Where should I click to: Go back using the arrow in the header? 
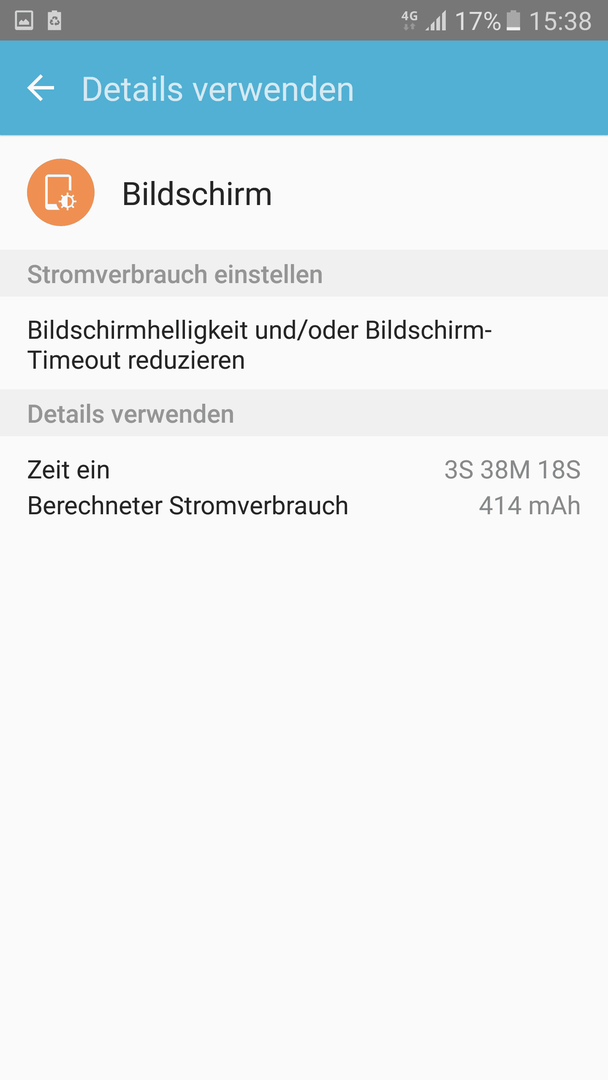coord(41,89)
